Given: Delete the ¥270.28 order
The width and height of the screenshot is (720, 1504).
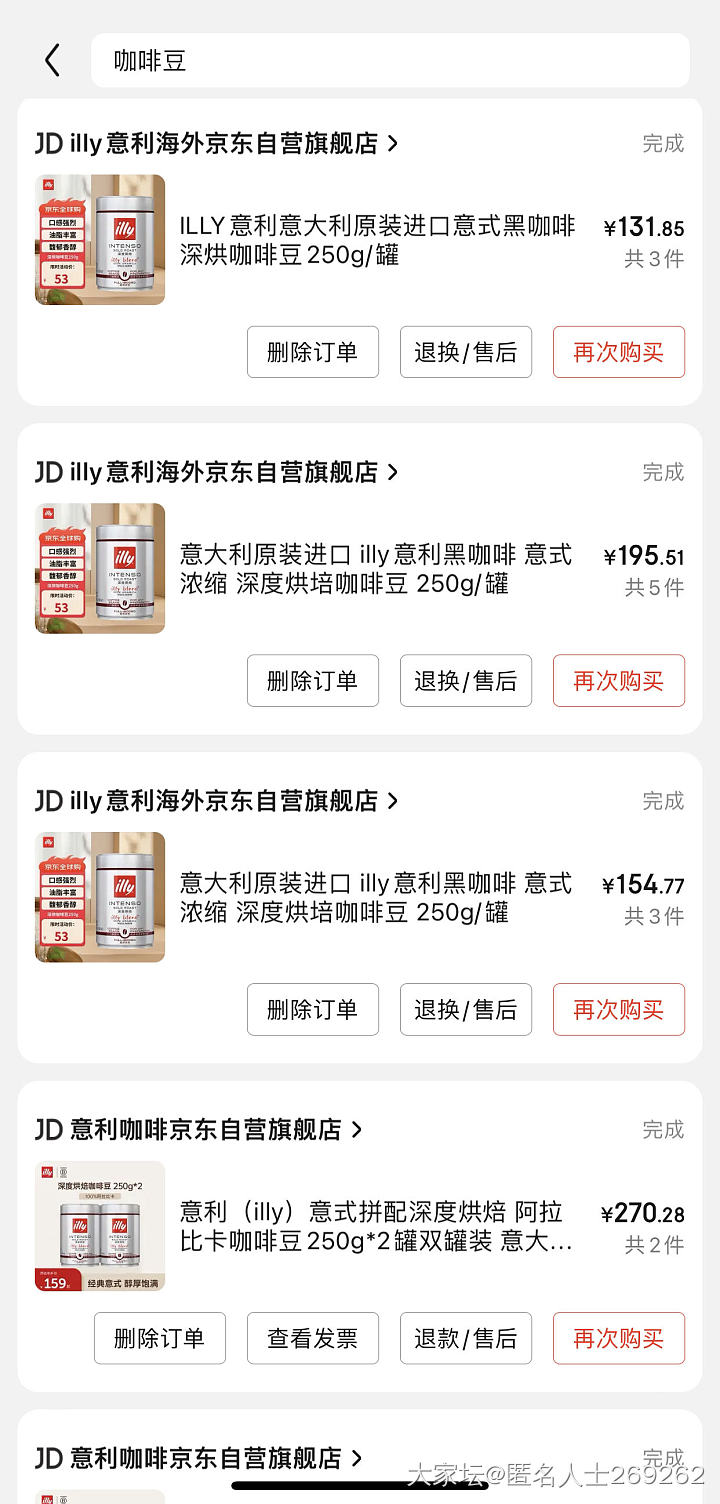Looking at the screenshot, I should coord(159,1339).
